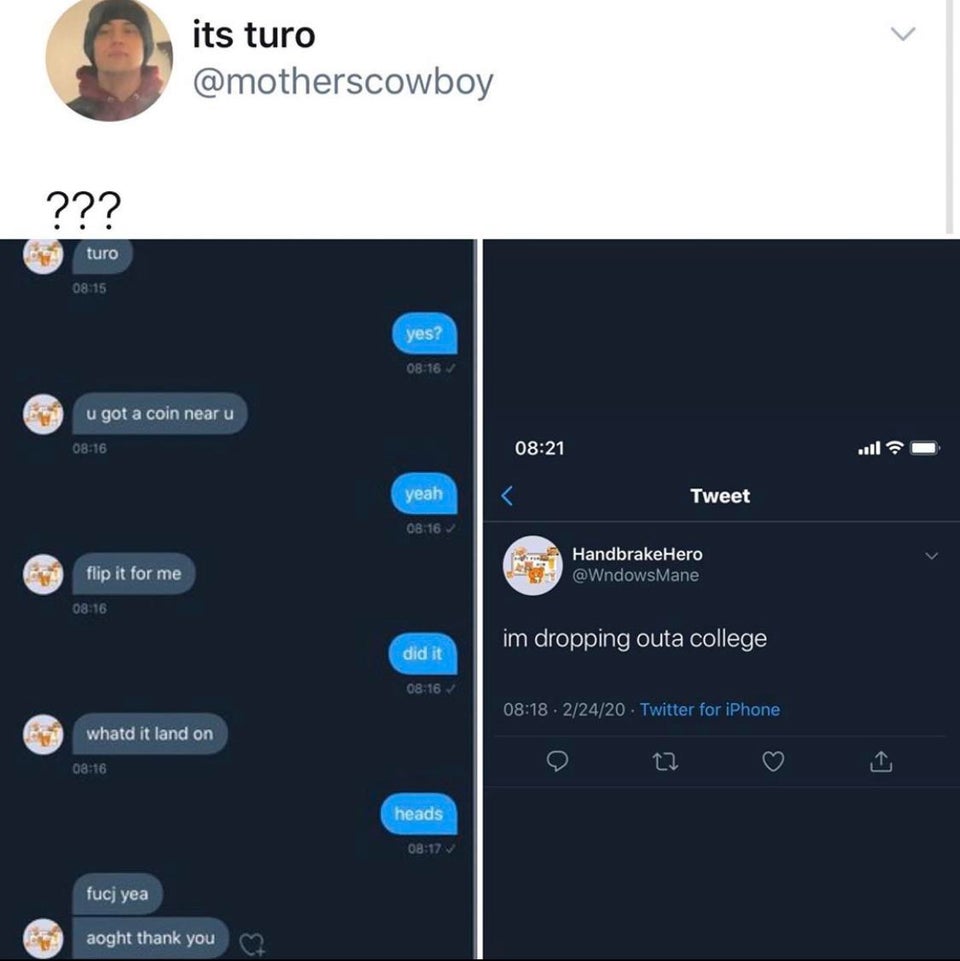The height and width of the screenshot is (961, 960).
Task: Open the chat screenshot image
Action: 237,599
